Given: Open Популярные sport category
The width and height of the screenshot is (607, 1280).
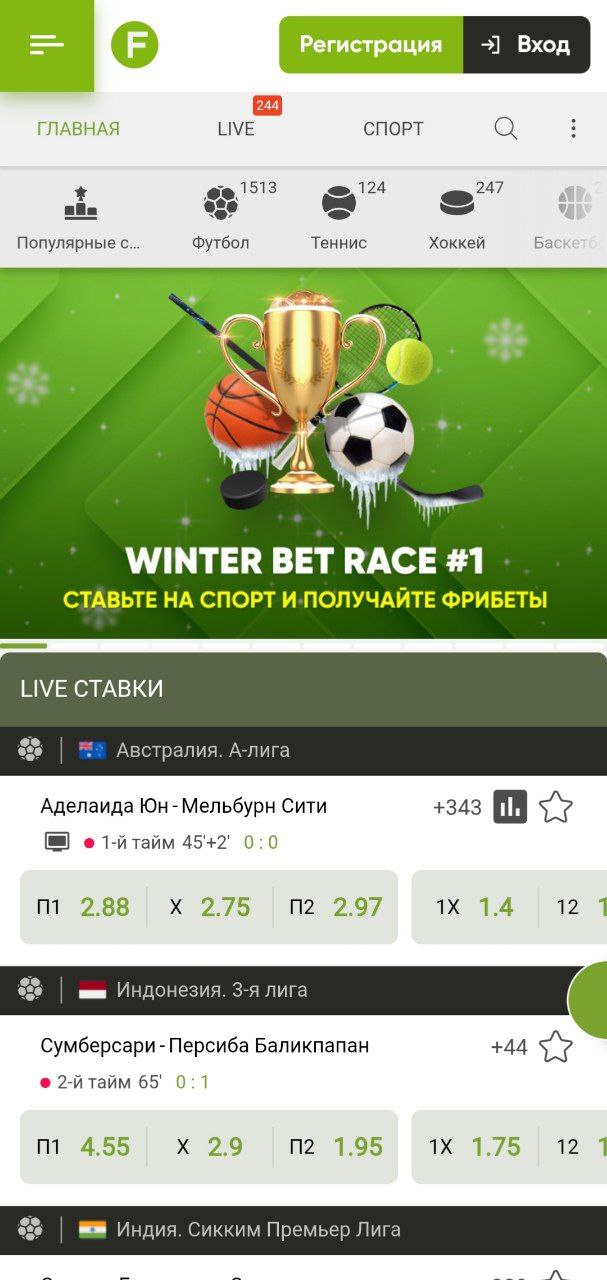Looking at the screenshot, I should pyautogui.click(x=80, y=217).
